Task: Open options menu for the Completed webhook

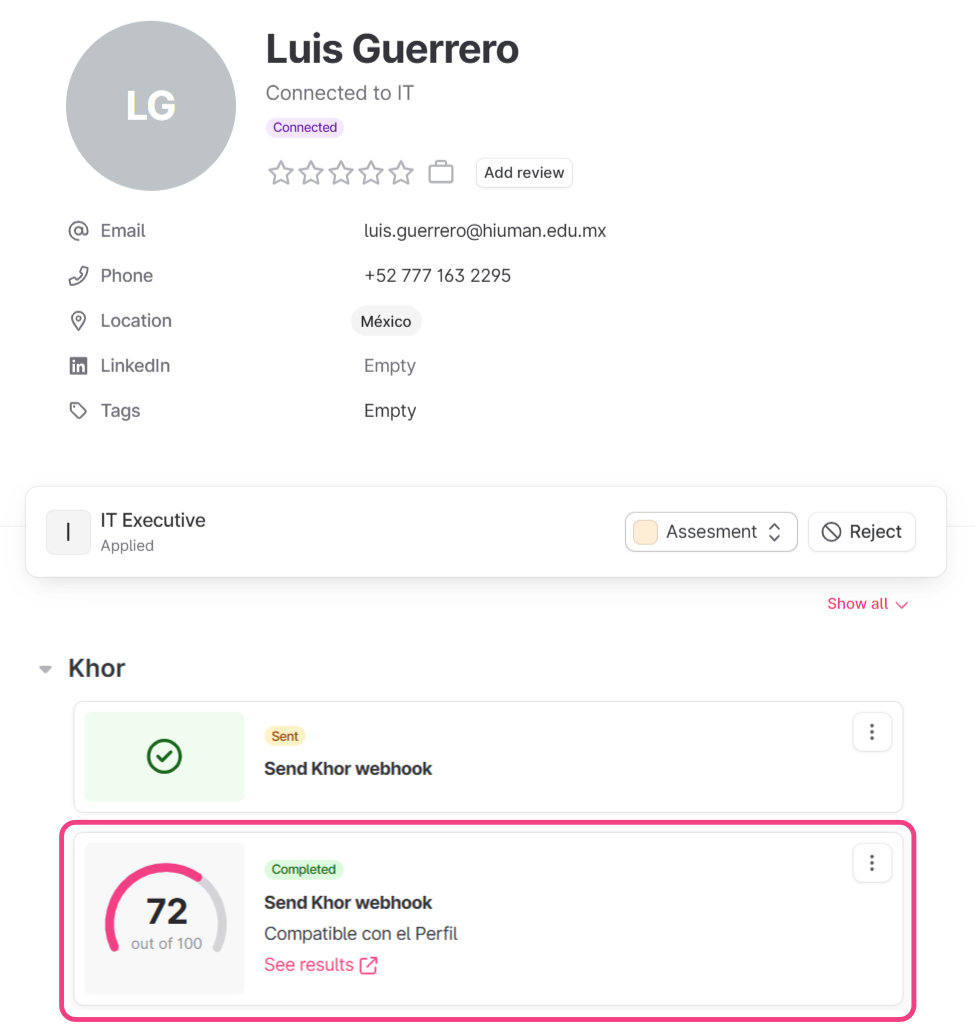Action: pos(871,863)
